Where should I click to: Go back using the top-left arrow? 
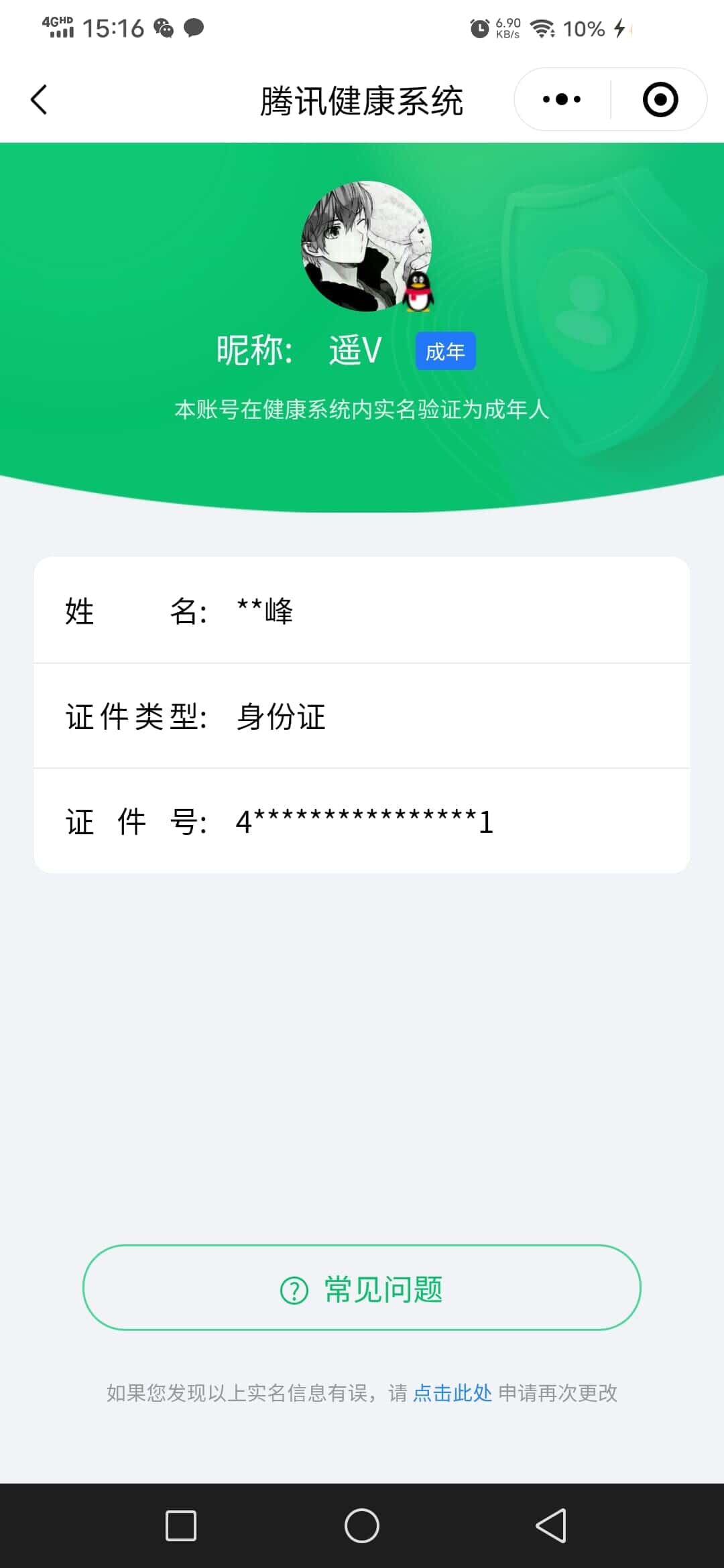pos(39,100)
